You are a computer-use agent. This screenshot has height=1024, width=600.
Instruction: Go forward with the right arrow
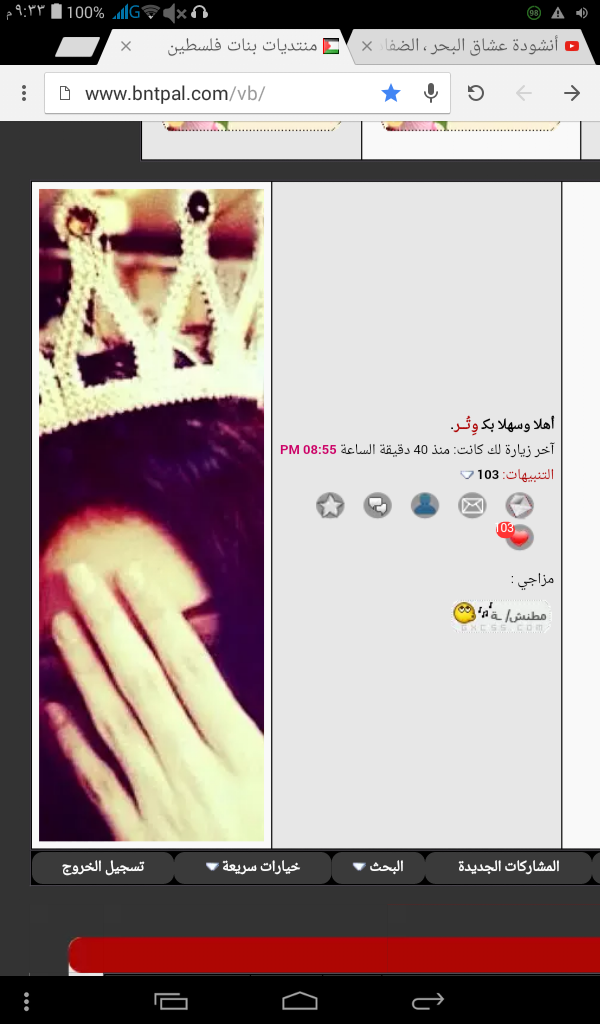tap(571, 93)
